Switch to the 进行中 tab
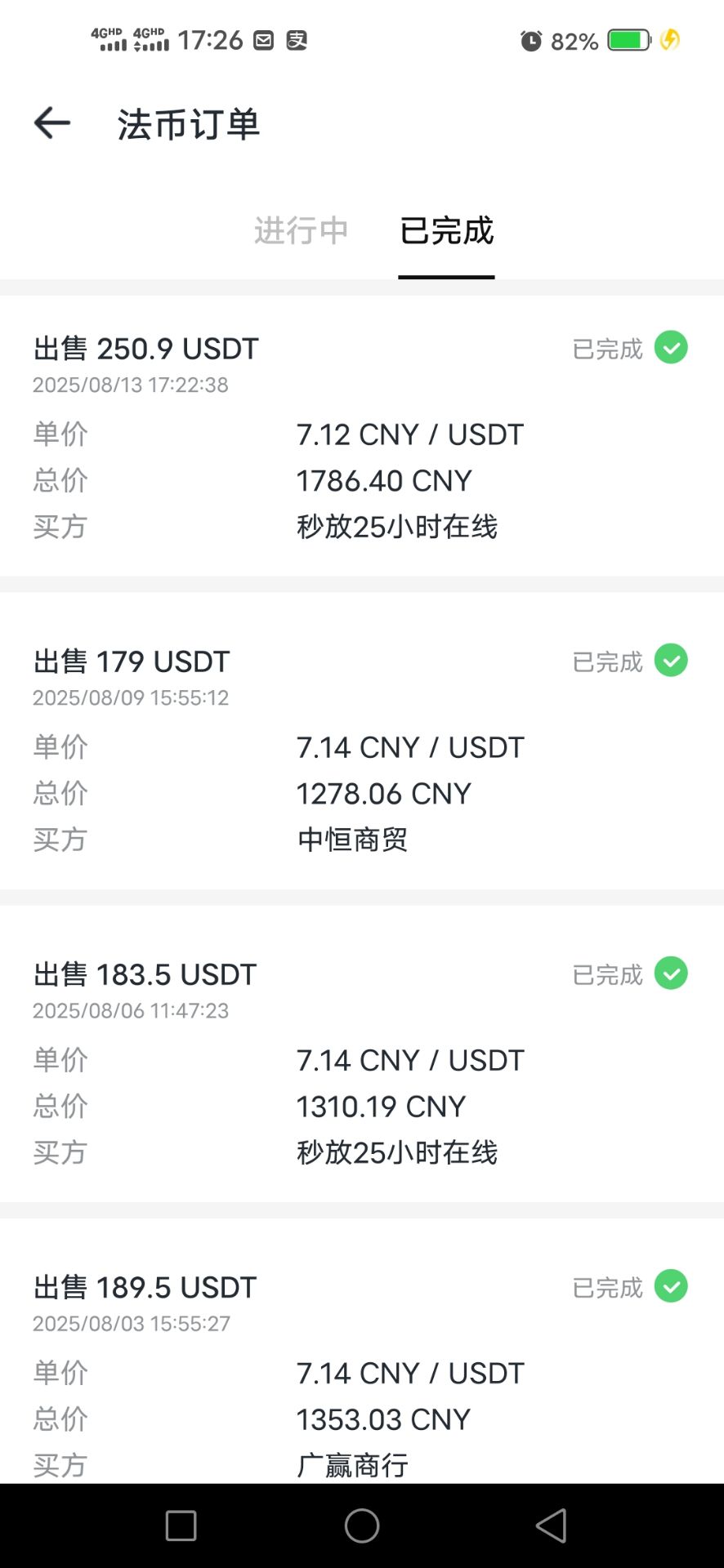724x1568 pixels. tap(301, 231)
